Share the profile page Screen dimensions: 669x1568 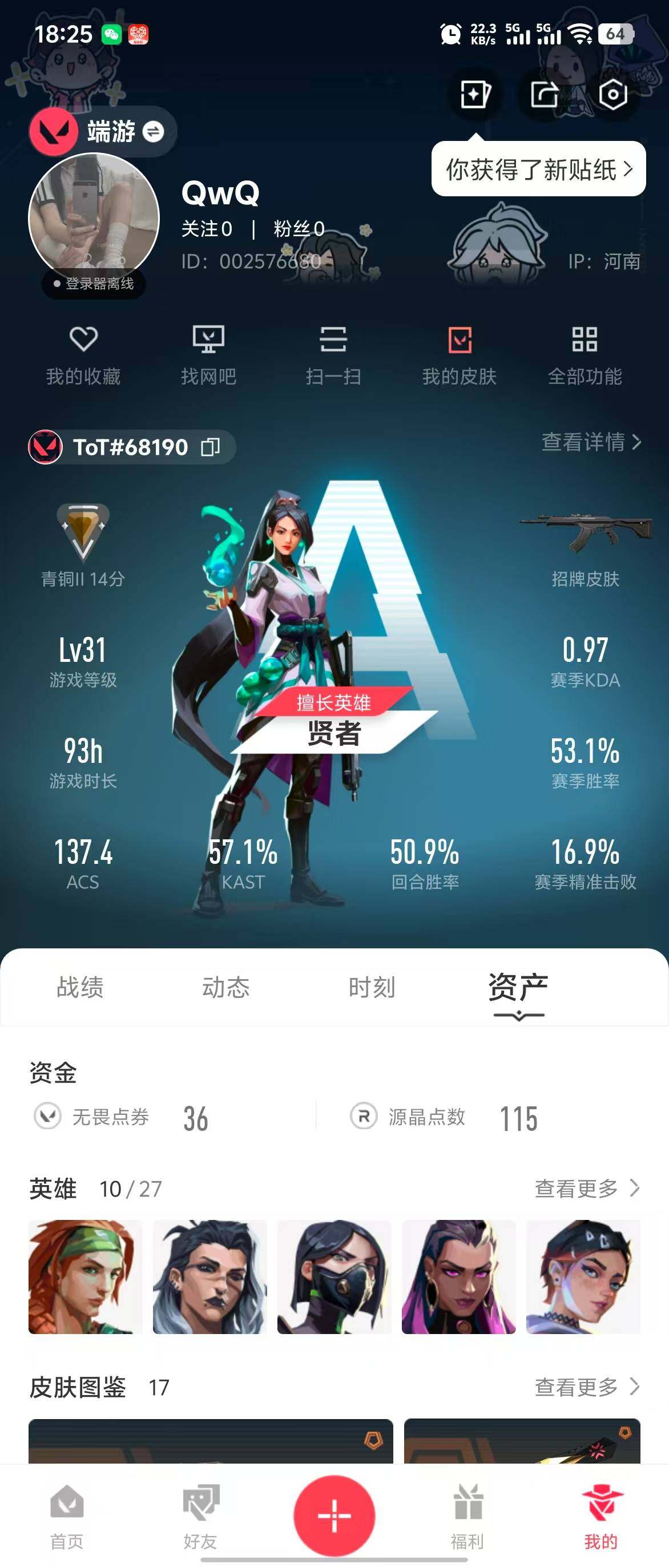coord(544,94)
